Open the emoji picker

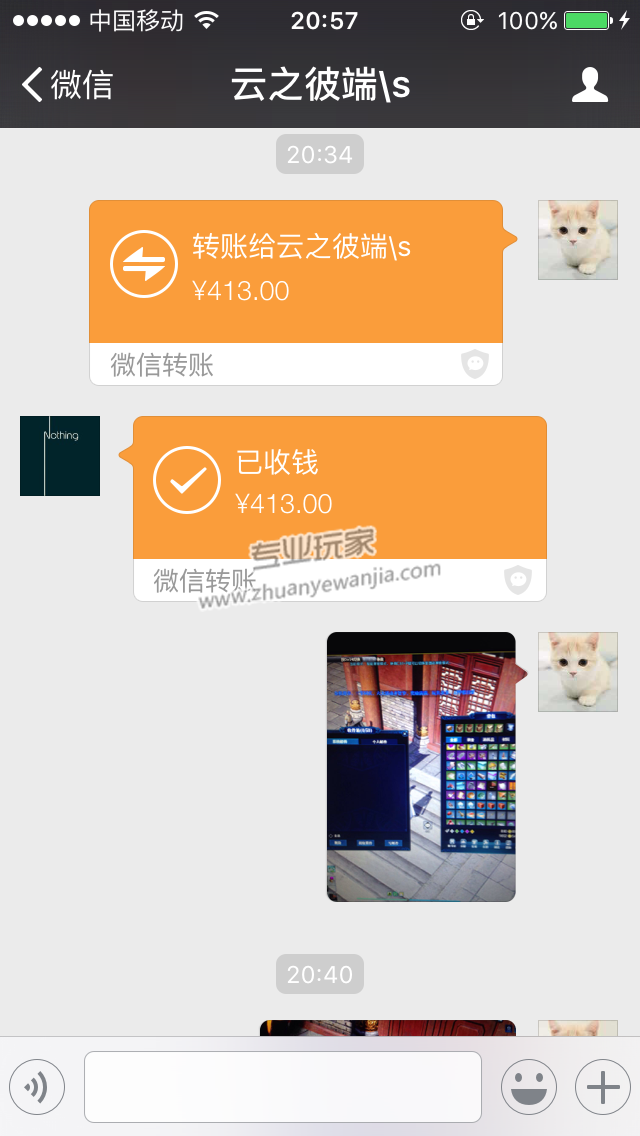528,1086
